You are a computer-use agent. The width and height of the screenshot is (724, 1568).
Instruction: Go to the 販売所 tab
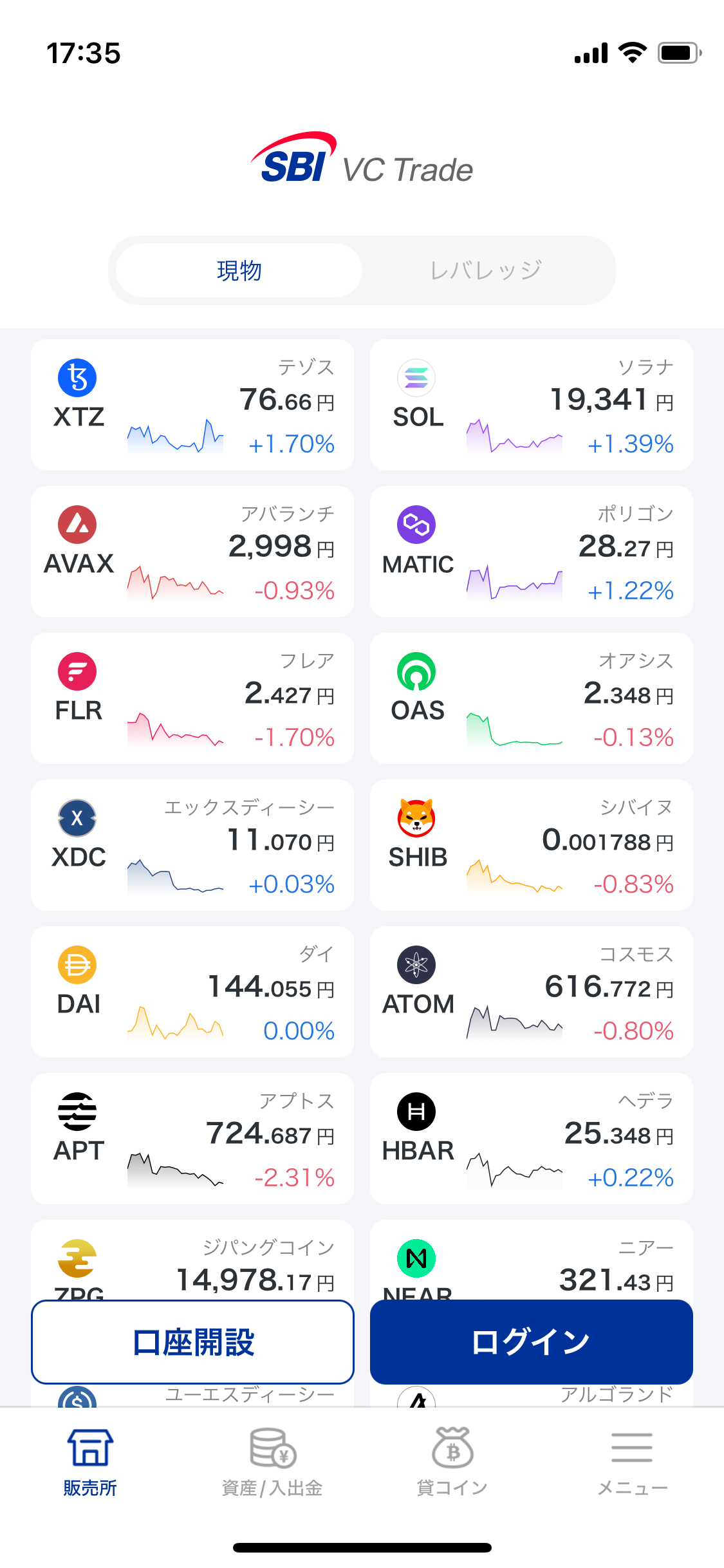tap(90, 1462)
